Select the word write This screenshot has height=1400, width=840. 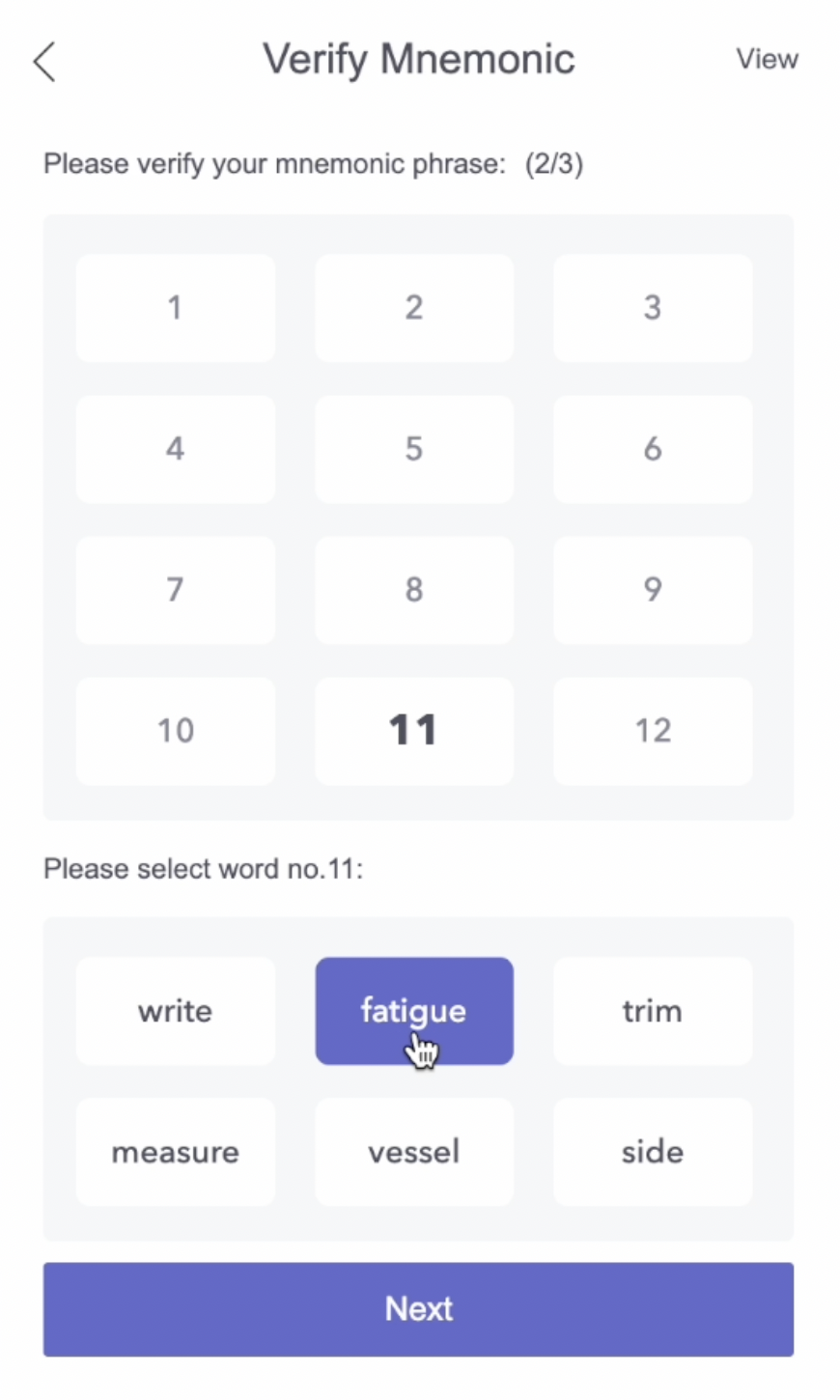tap(175, 1011)
